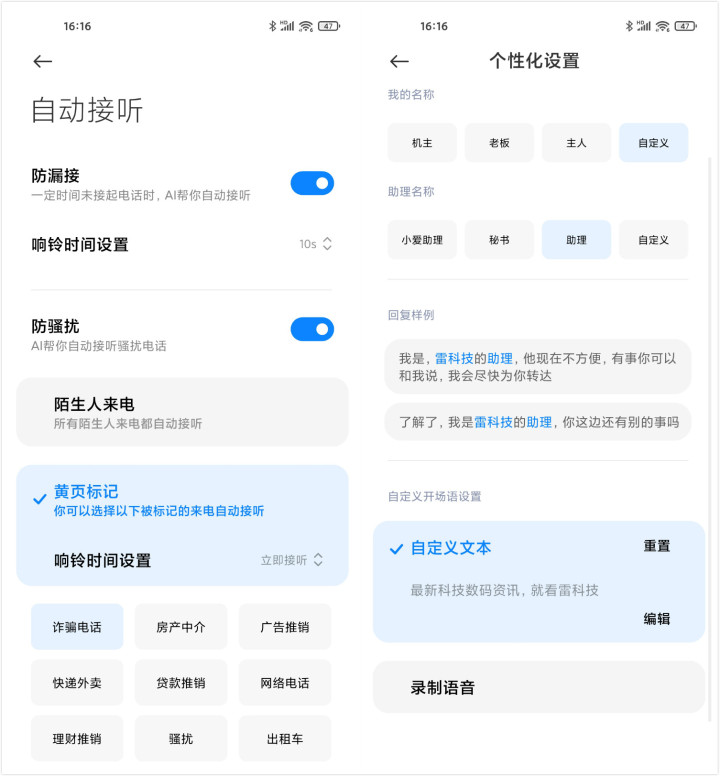Tap 重置 to reset custom text
Image resolution: width=720 pixels, height=776 pixels.
tap(657, 546)
